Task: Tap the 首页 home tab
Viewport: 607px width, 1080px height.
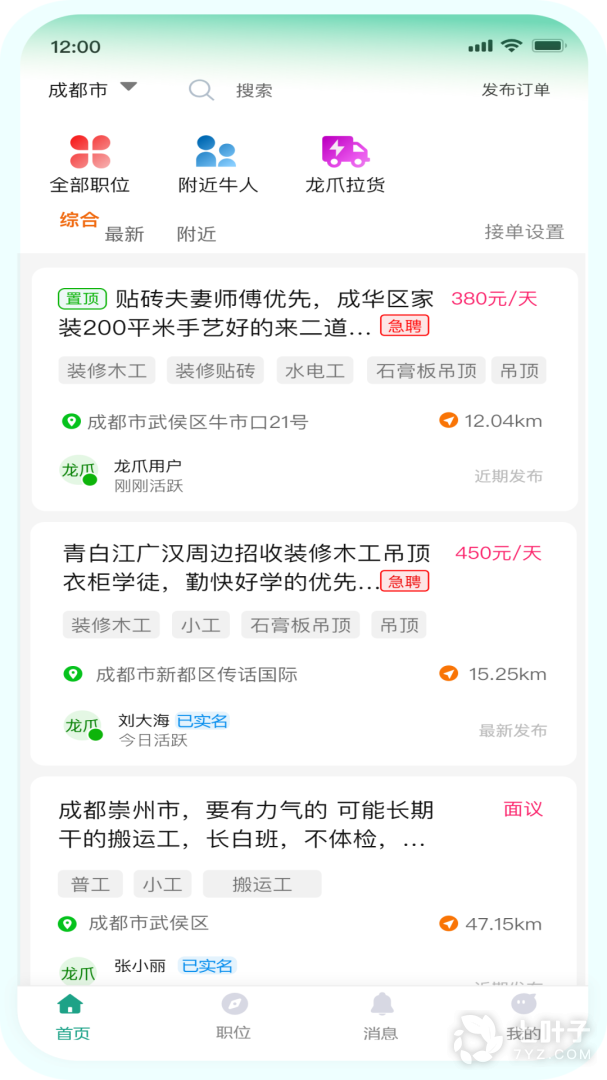Action: tap(72, 1016)
